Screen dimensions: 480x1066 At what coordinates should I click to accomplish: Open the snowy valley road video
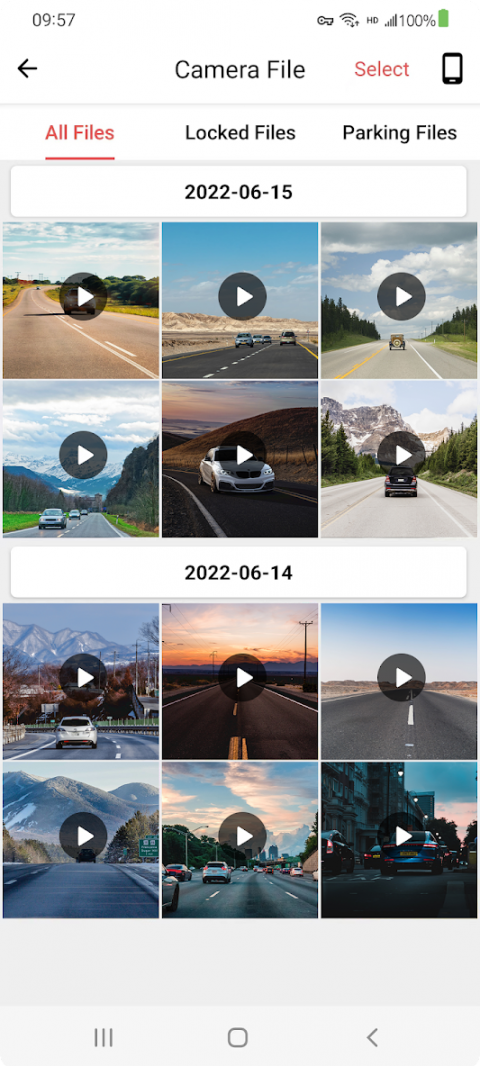pyautogui.click(x=81, y=459)
